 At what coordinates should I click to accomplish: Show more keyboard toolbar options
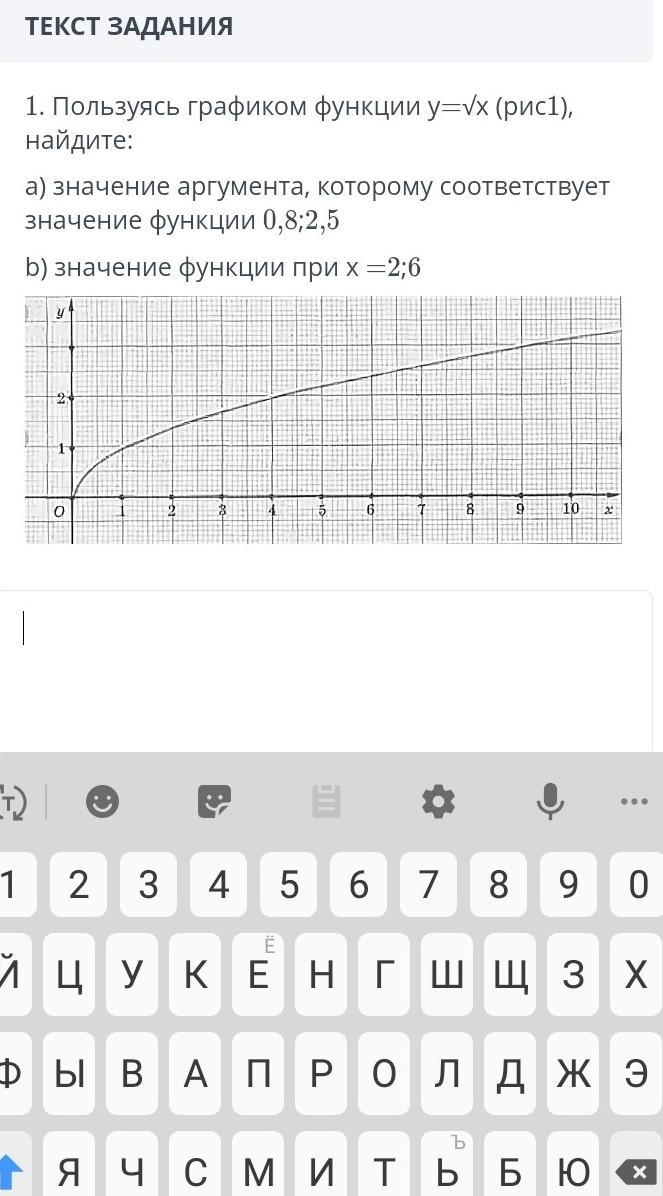point(634,801)
